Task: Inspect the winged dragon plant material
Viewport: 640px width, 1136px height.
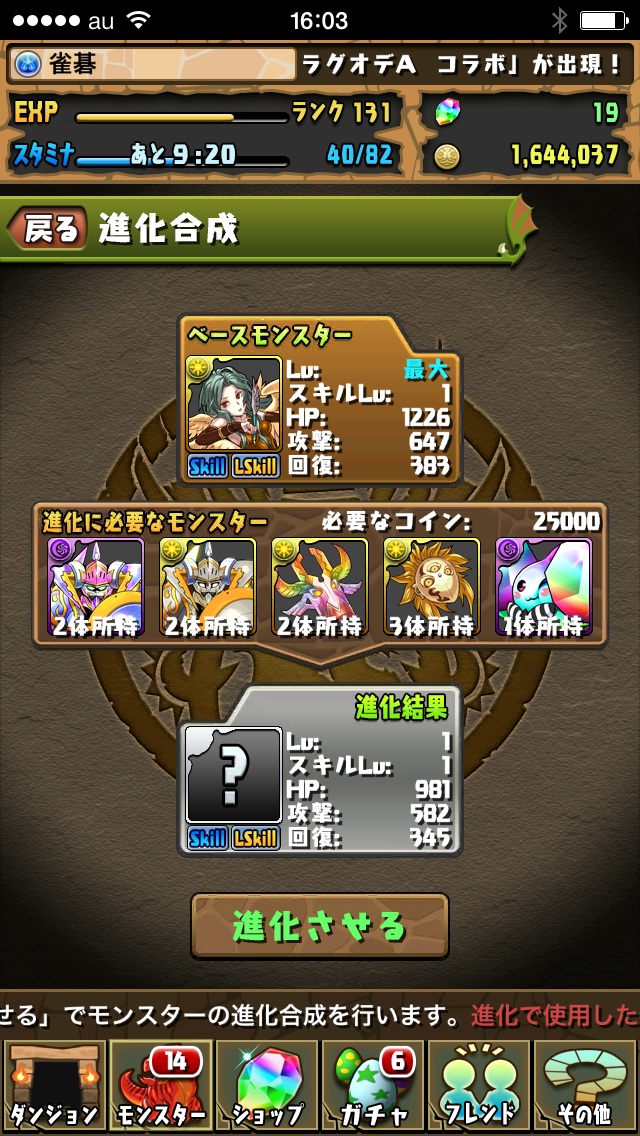Action: (x=320, y=587)
